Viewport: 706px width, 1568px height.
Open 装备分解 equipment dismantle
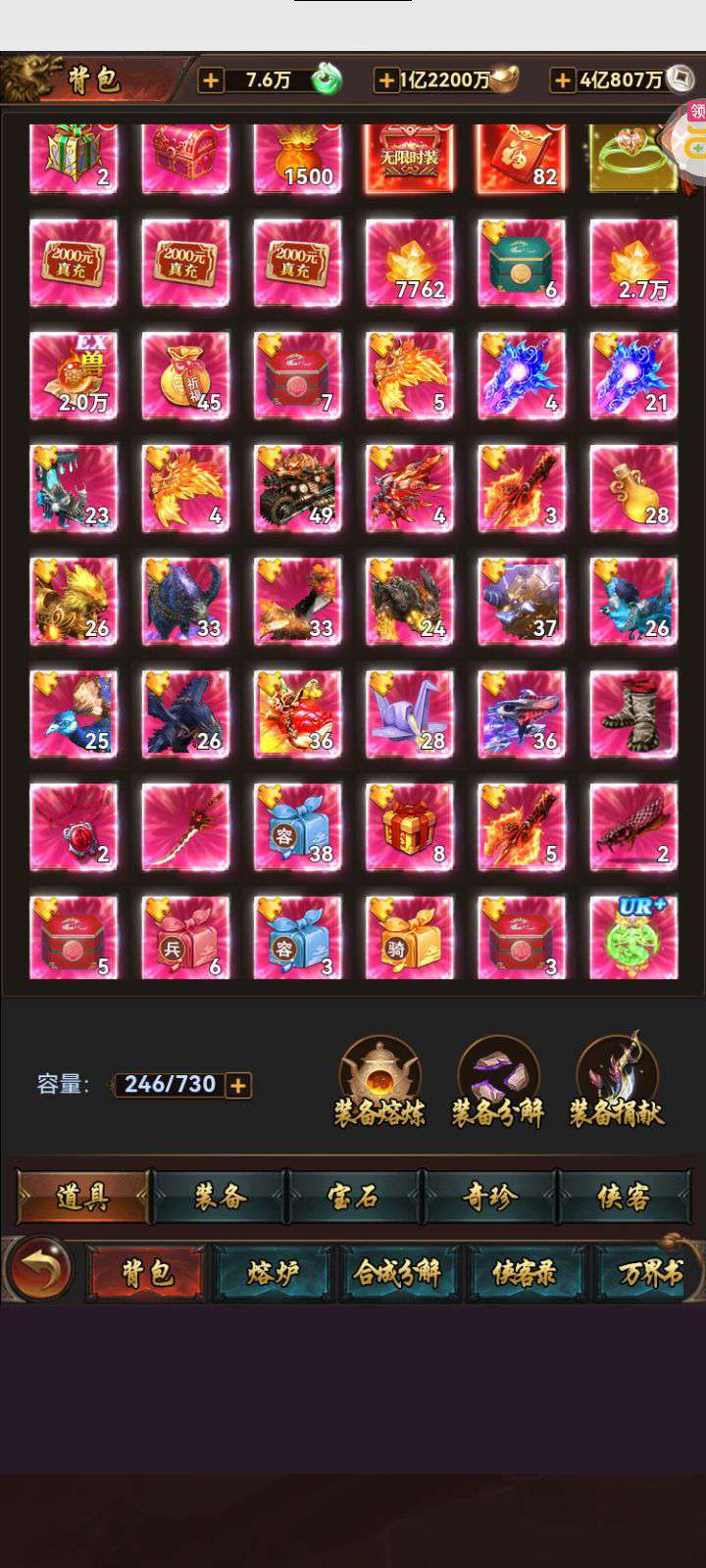click(498, 1083)
